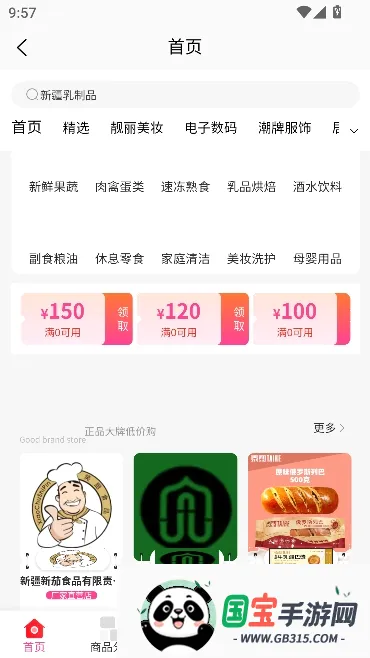Open the 酒水饮料 category

[318, 186]
